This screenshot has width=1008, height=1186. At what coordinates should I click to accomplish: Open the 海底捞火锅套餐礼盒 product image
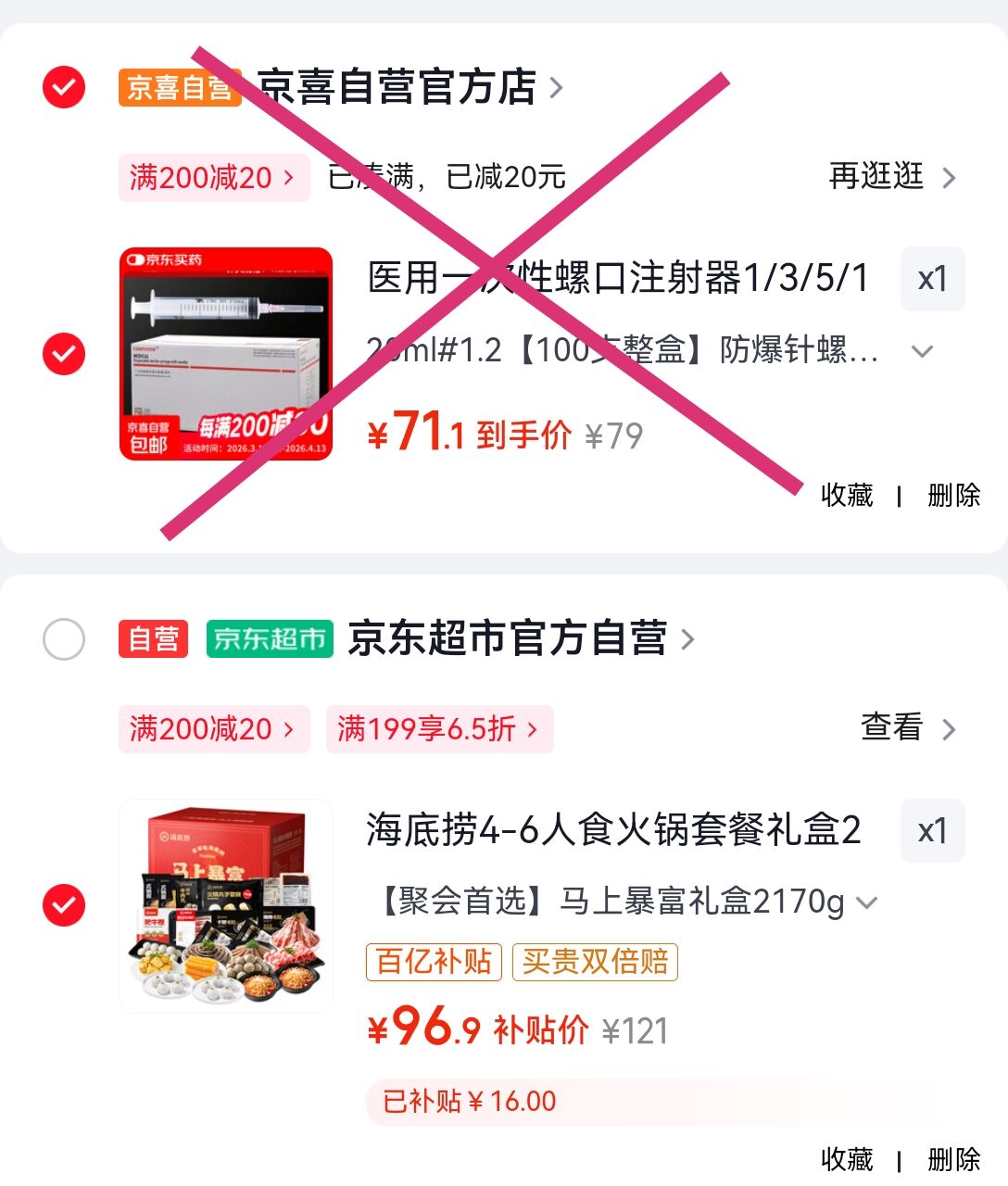tap(226, 905)
